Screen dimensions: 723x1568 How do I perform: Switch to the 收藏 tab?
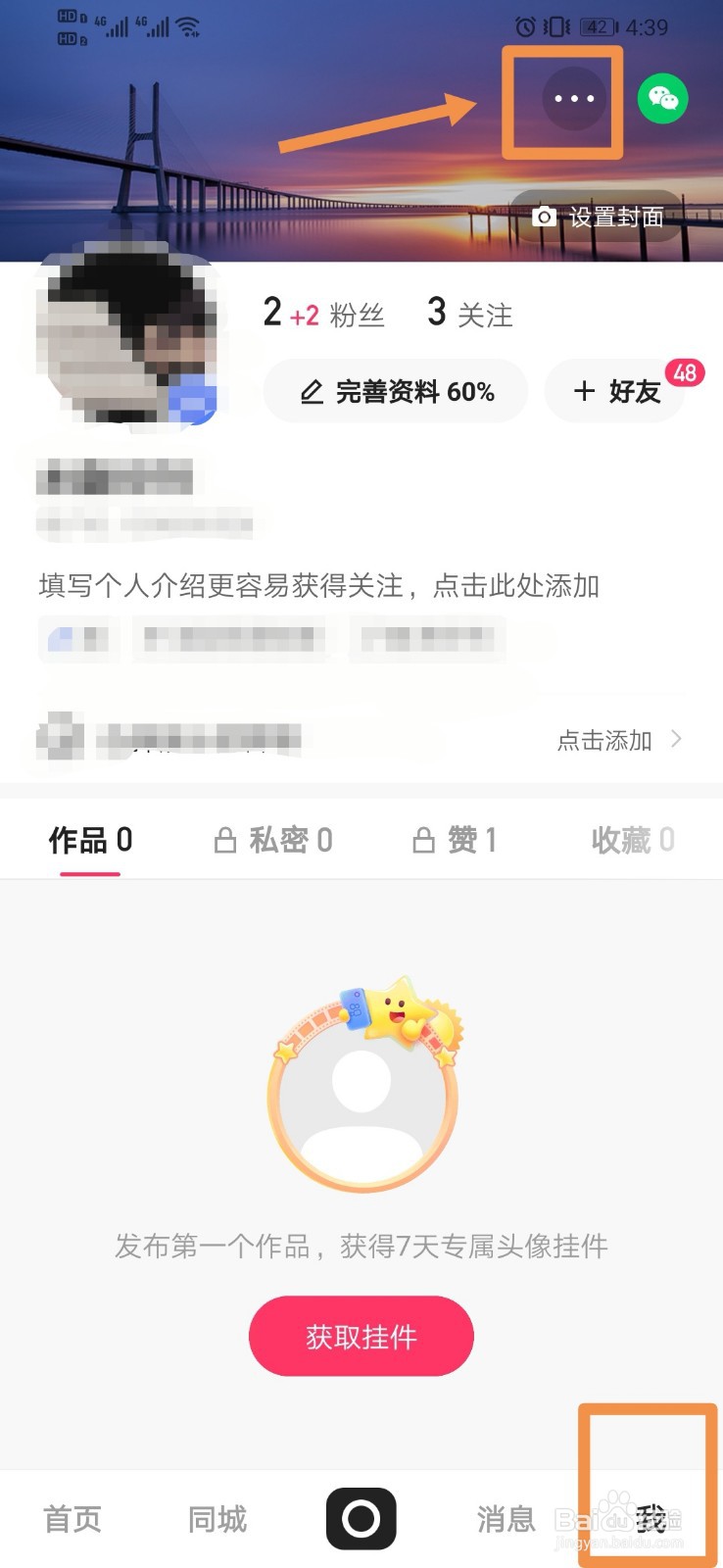tap(633, 839)
